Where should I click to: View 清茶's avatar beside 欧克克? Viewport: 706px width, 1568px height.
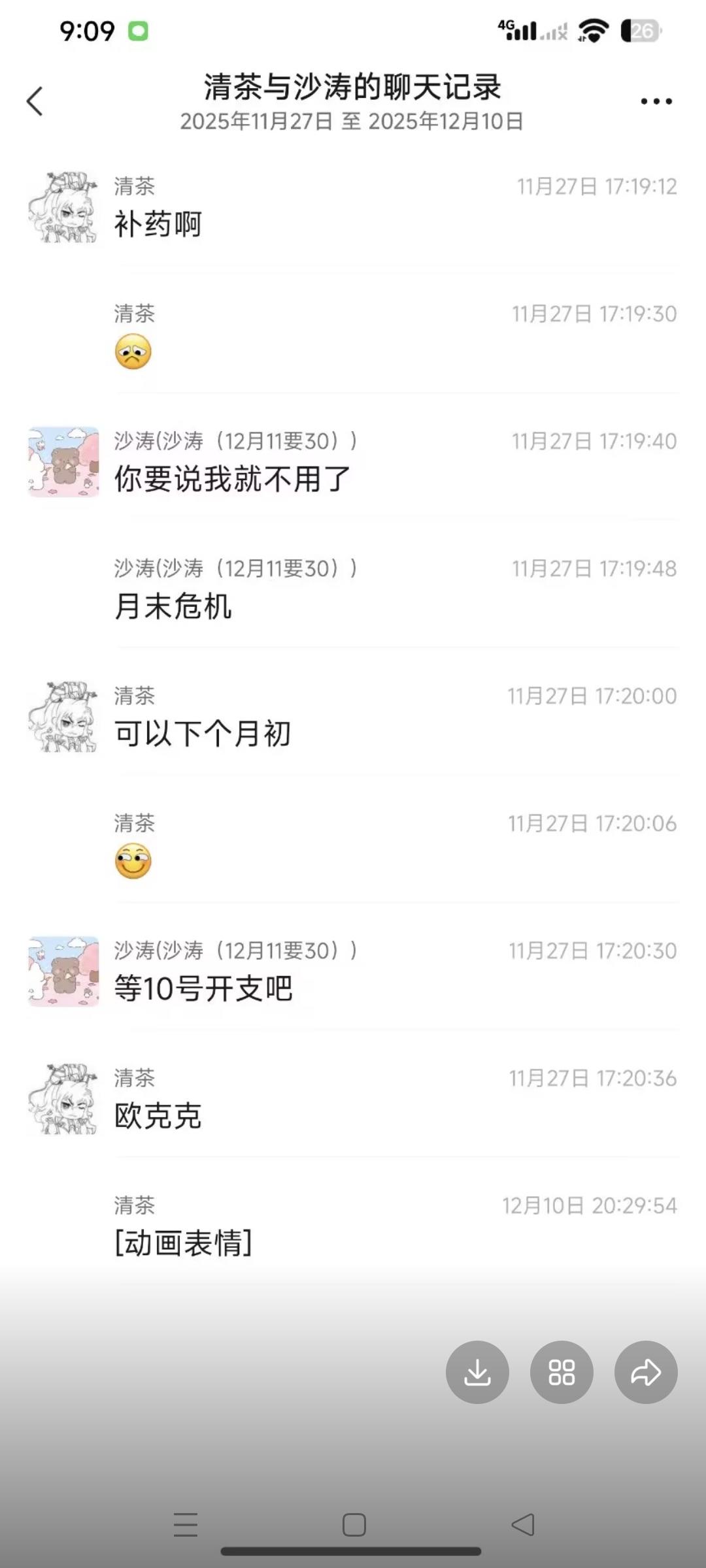(x=63, y=1099)
